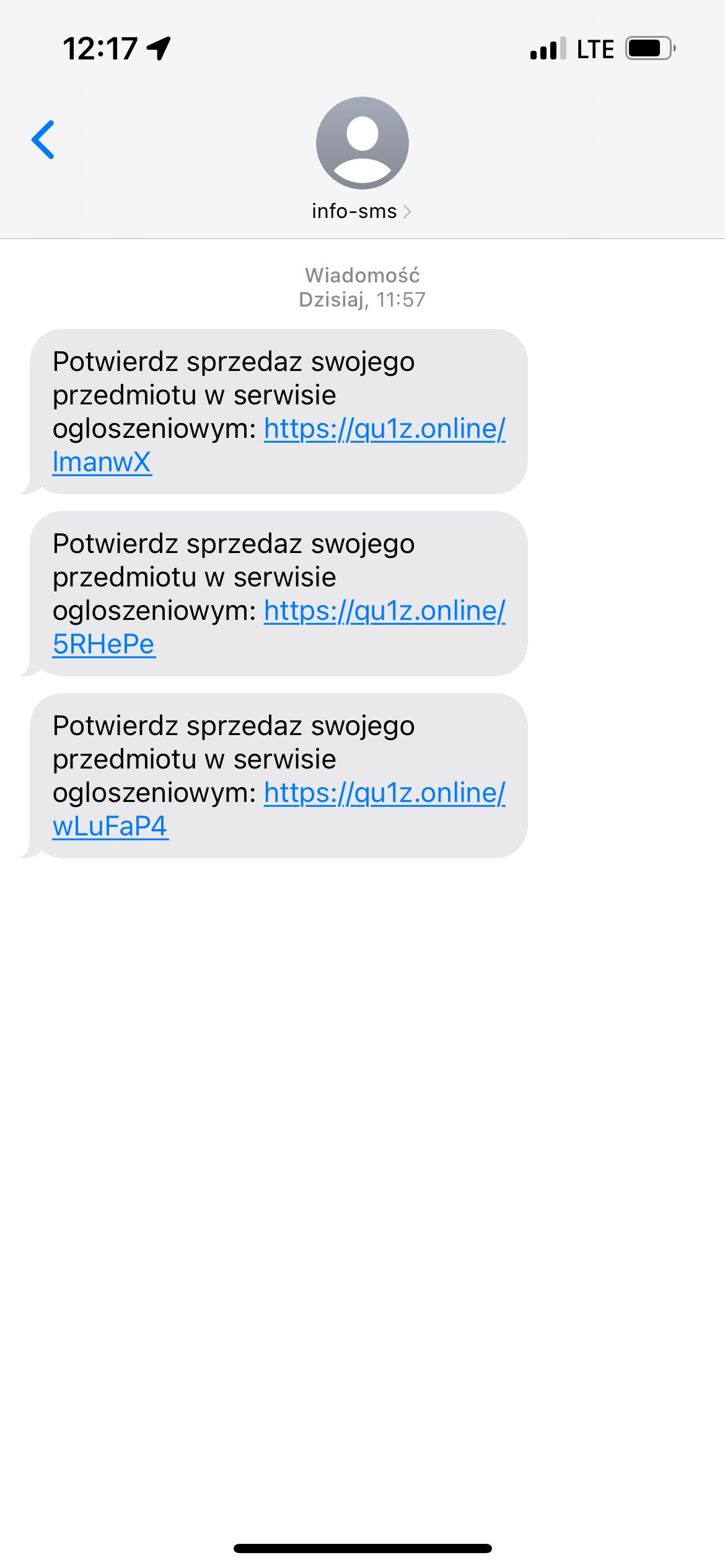Open the qu1z.online/ImanwX link
This screenshot has width=725, height=1568.
[x=384, y=429]
